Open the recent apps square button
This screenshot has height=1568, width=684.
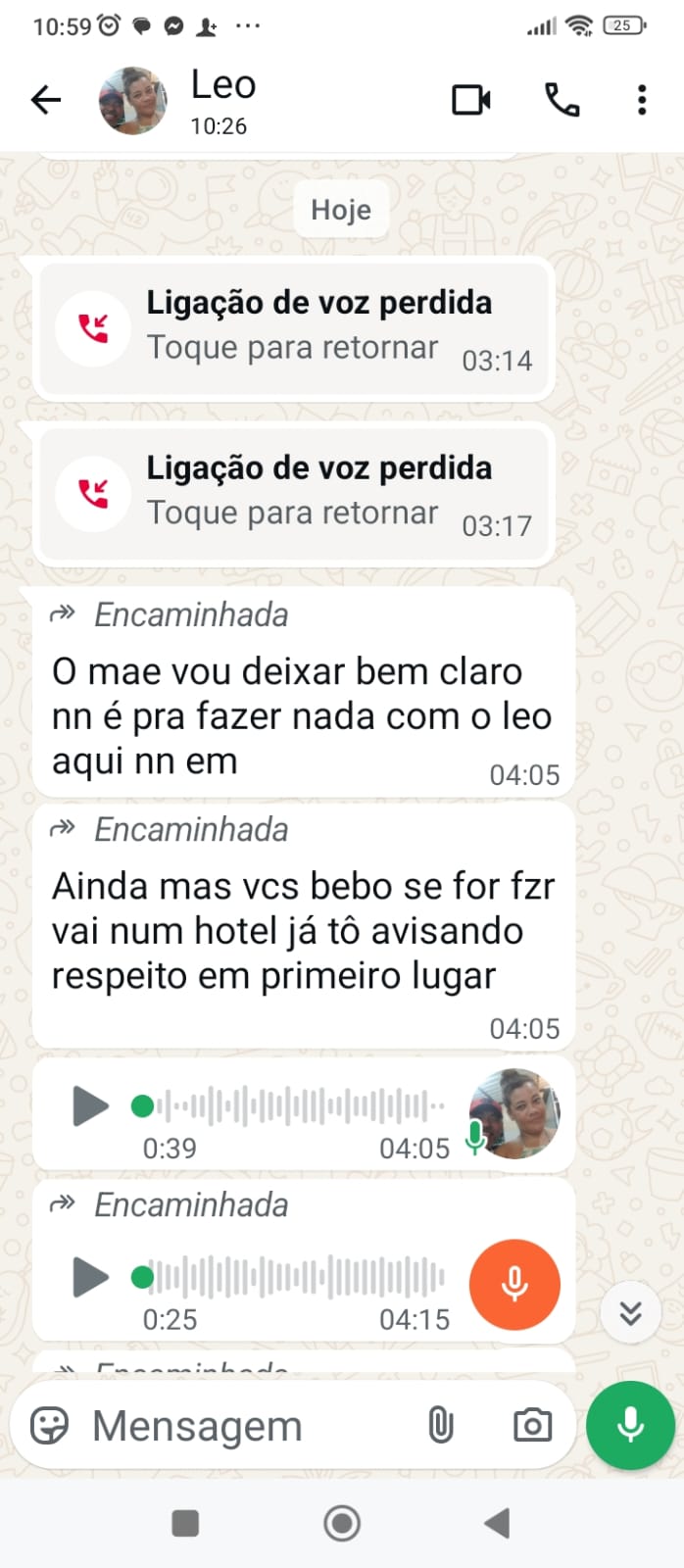coord(185,1523)
